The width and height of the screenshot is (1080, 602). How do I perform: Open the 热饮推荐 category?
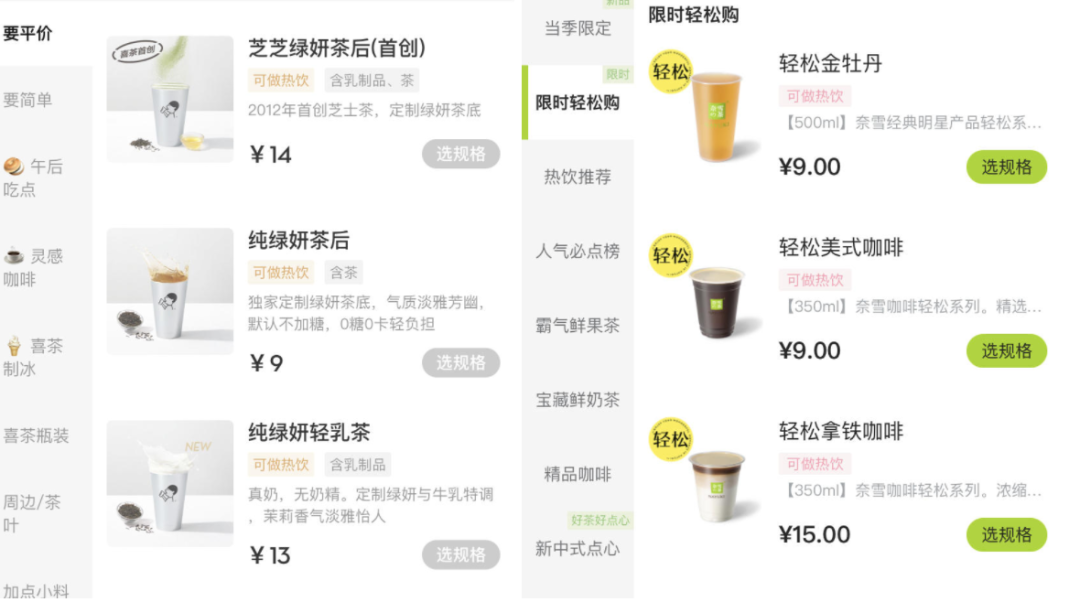click(577, 177)
